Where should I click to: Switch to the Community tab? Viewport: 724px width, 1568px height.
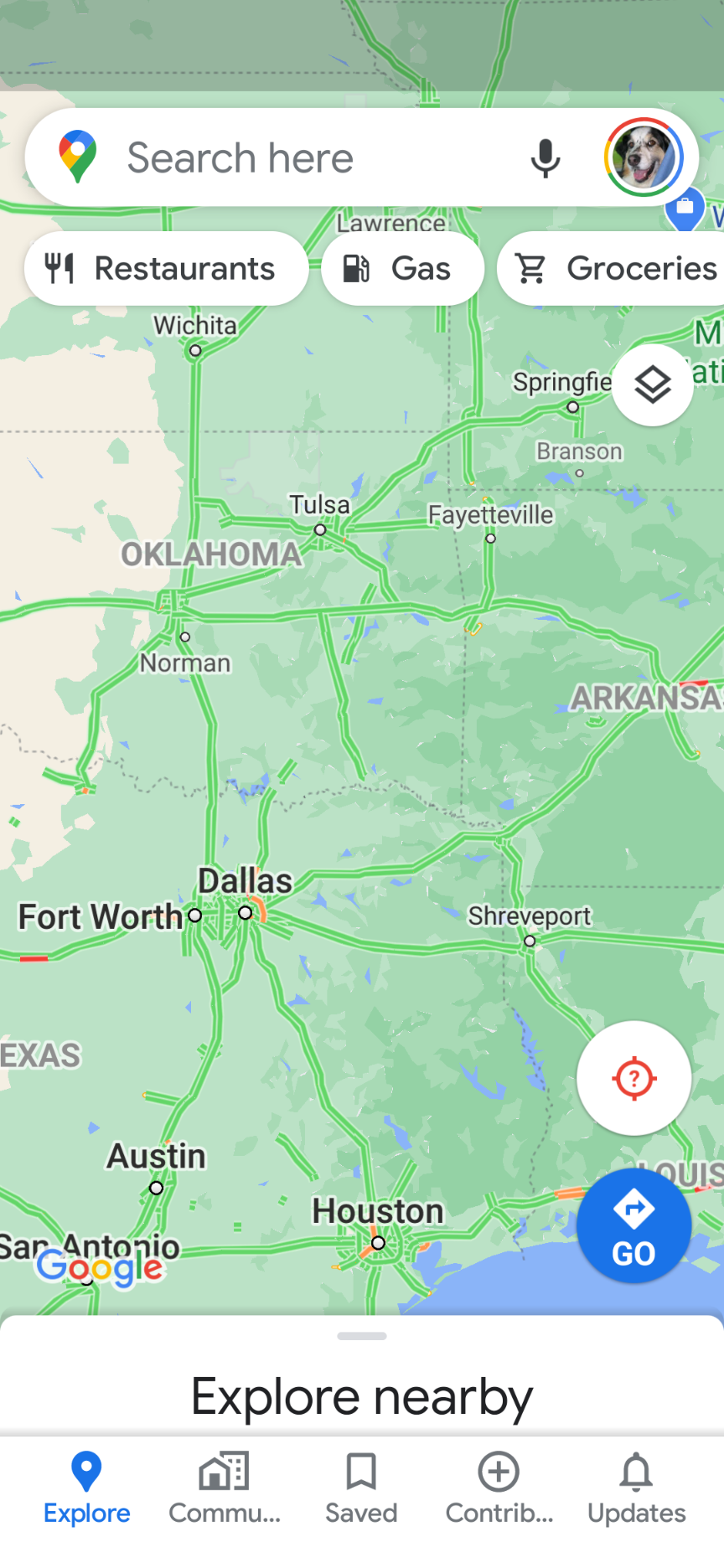click(x=224, y=1489)
